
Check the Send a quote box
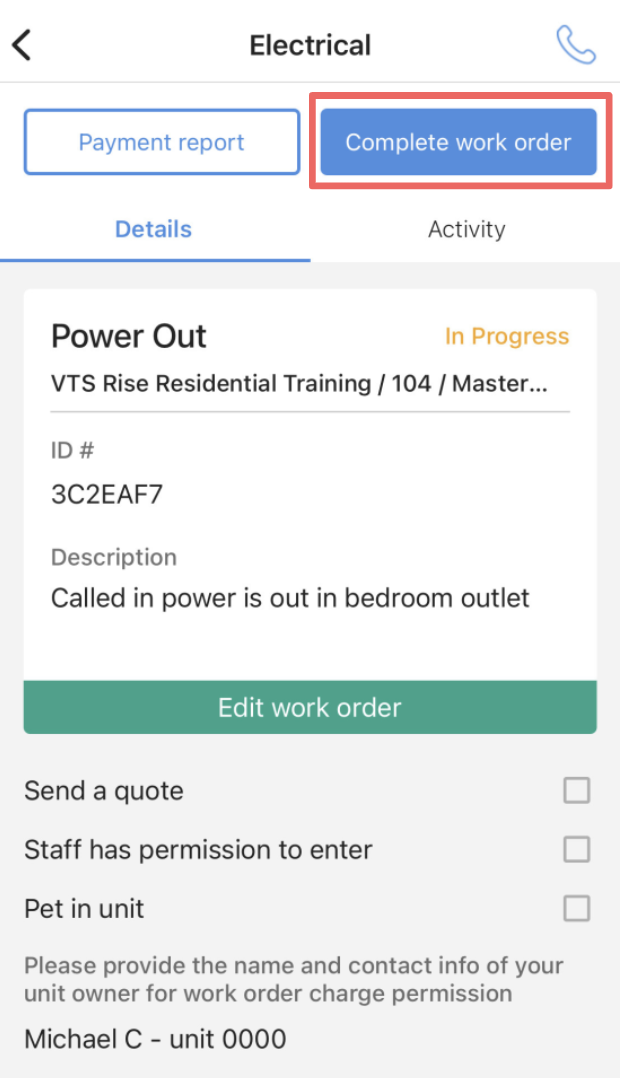576,791
